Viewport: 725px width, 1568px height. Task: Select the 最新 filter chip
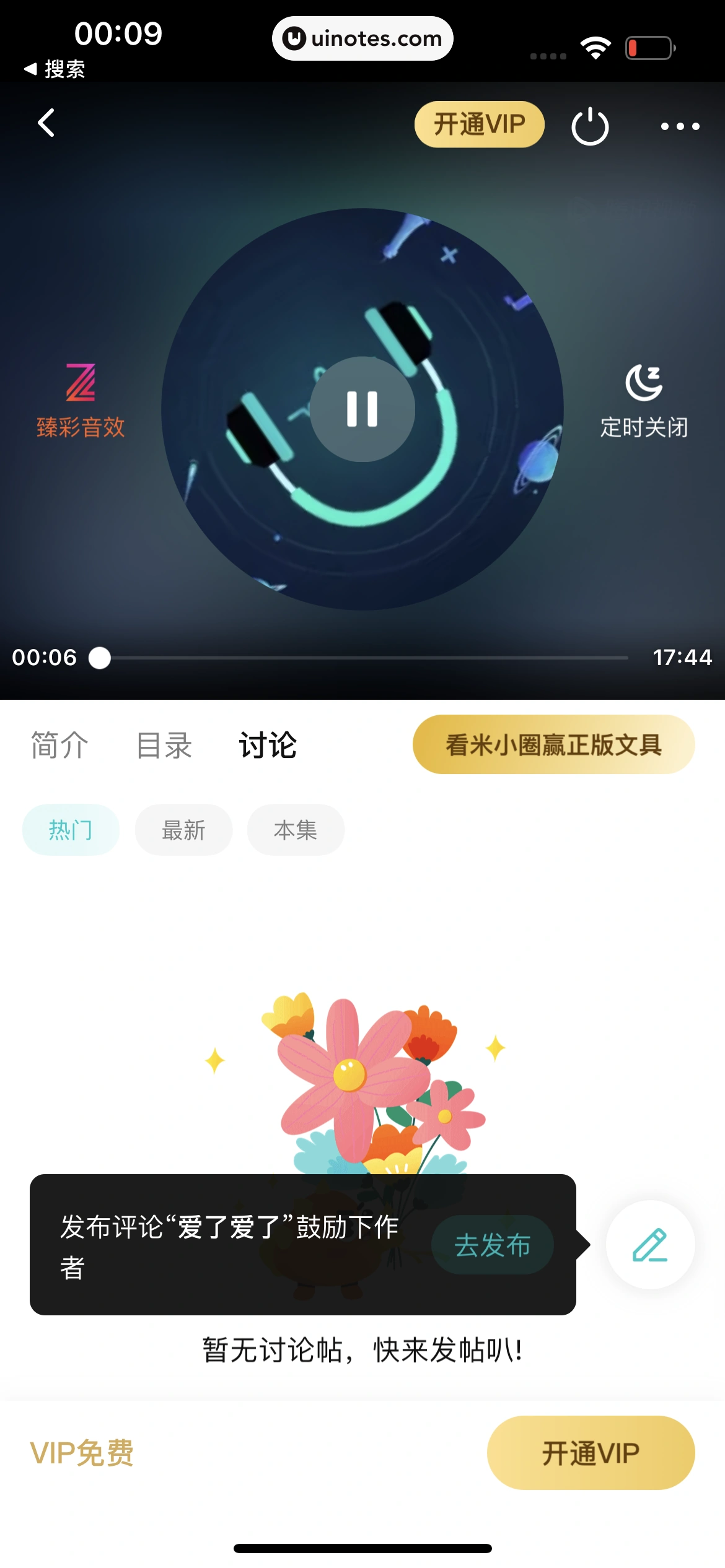point(183,830)
